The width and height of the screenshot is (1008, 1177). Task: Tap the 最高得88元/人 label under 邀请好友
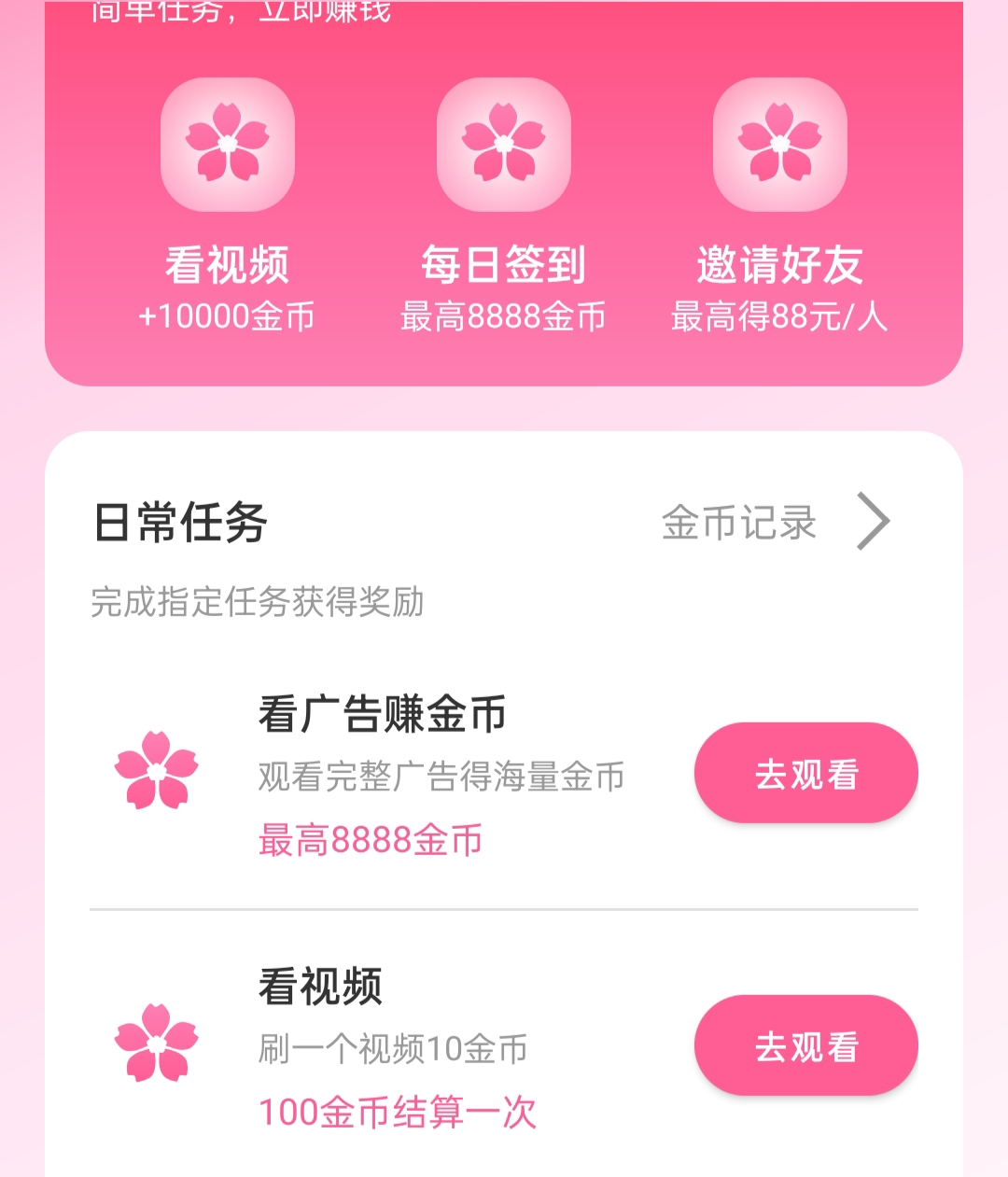click(777, 317)
